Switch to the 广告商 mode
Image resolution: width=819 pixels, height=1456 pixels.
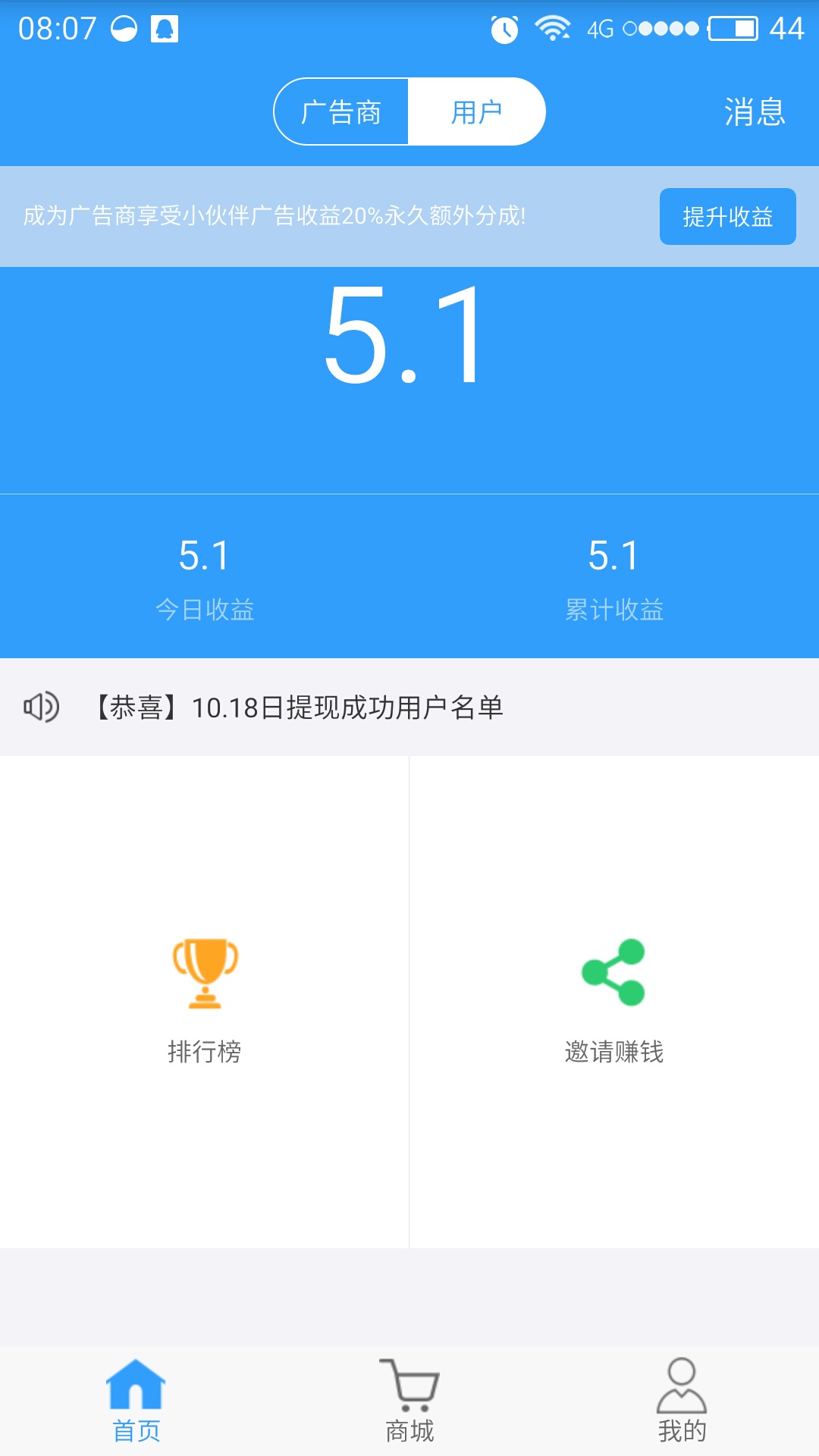(343, 111)
